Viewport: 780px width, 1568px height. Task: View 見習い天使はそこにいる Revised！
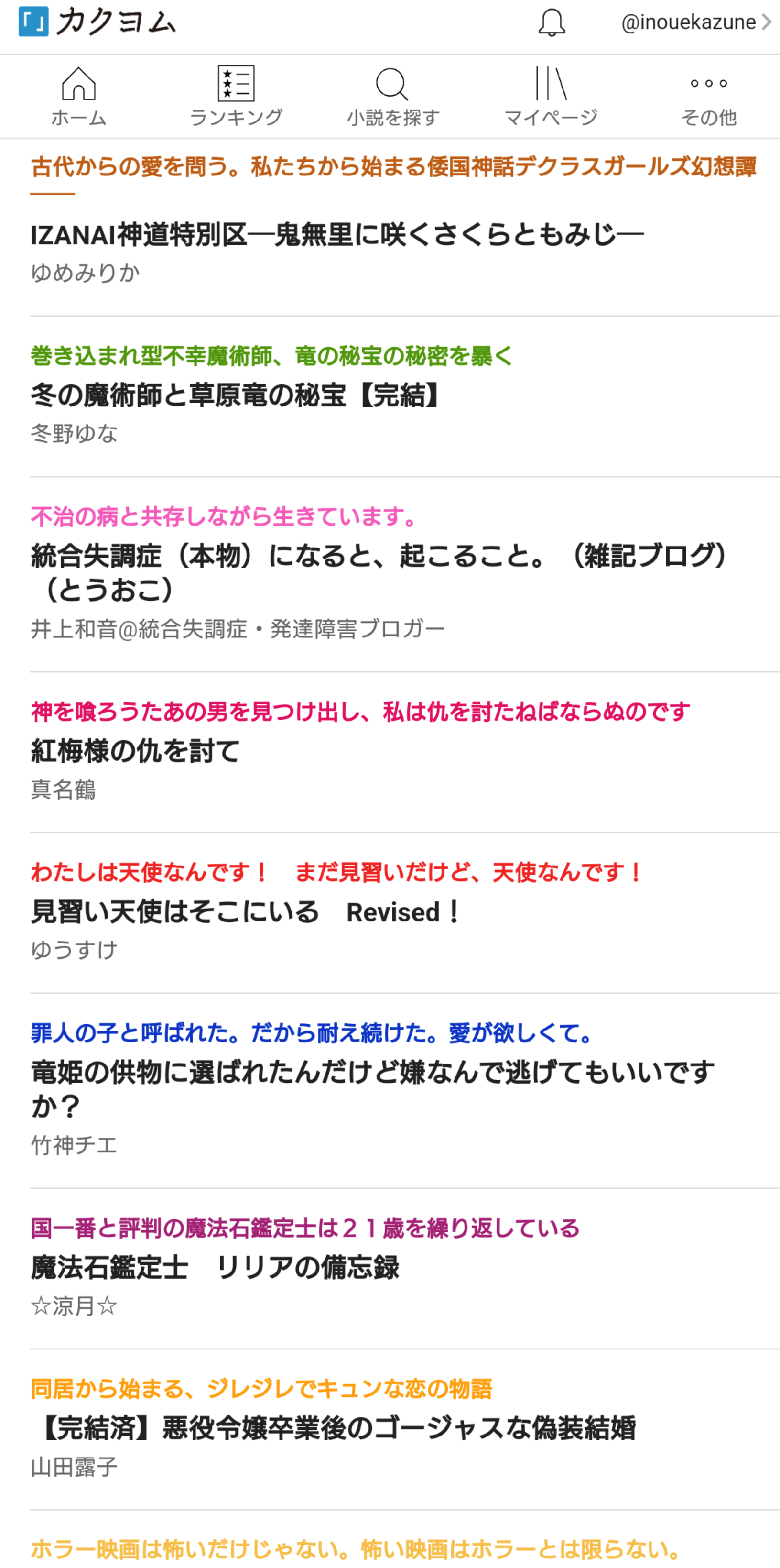pyautogui.click(x=247, y=912)
